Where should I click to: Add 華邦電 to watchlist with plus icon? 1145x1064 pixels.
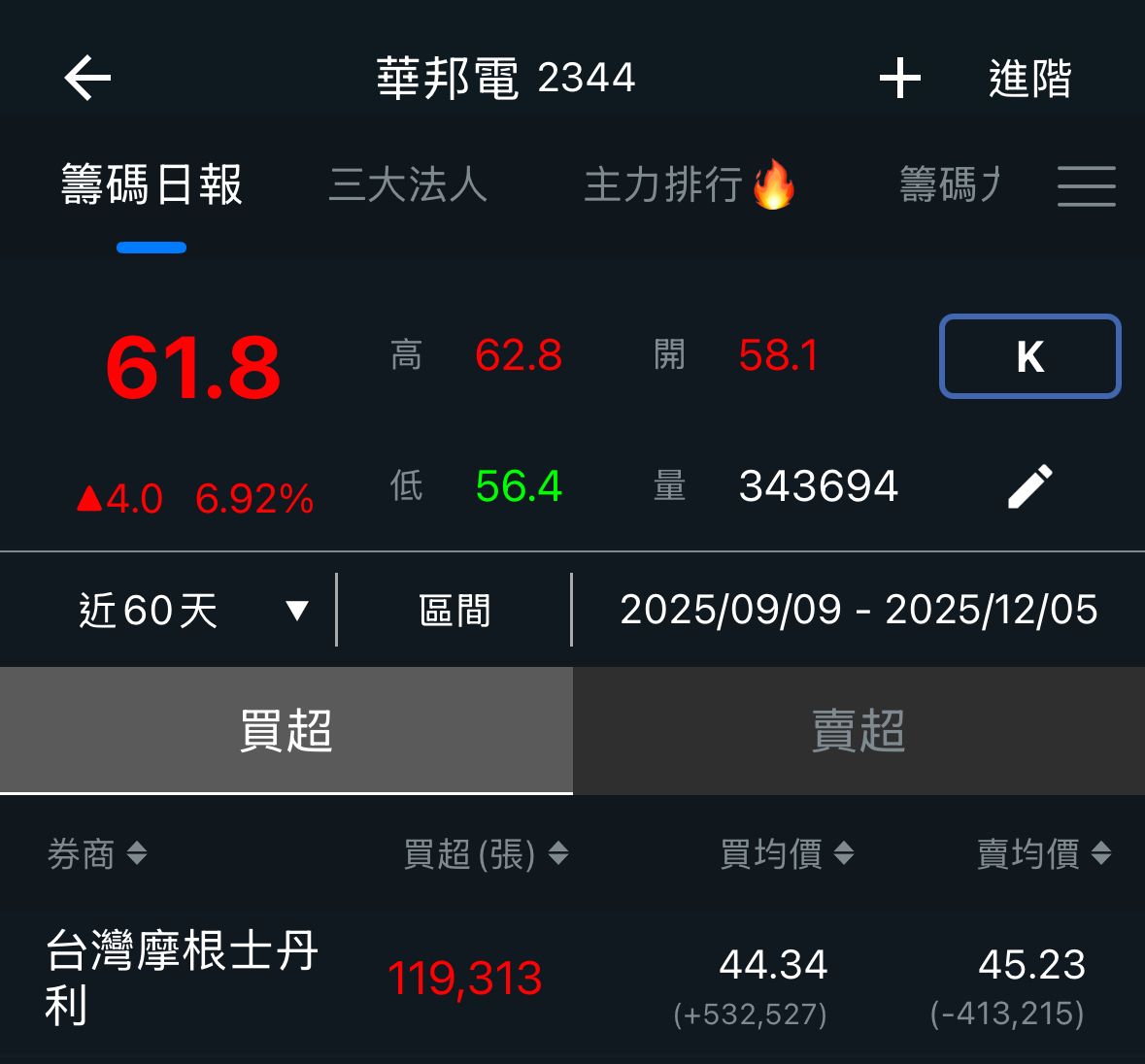899,79
